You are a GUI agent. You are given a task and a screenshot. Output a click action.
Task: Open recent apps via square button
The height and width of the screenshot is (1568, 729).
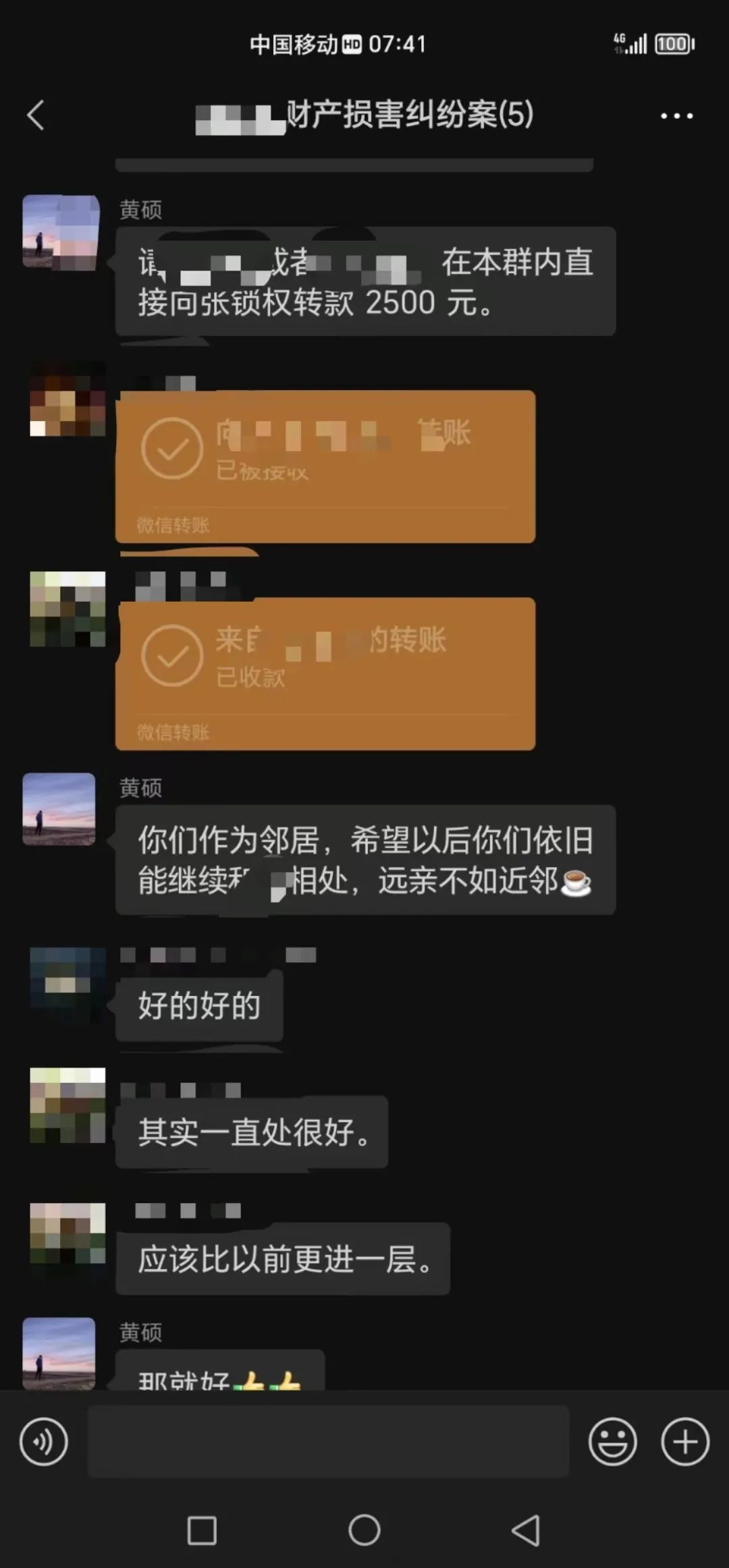click(201, 1530)
